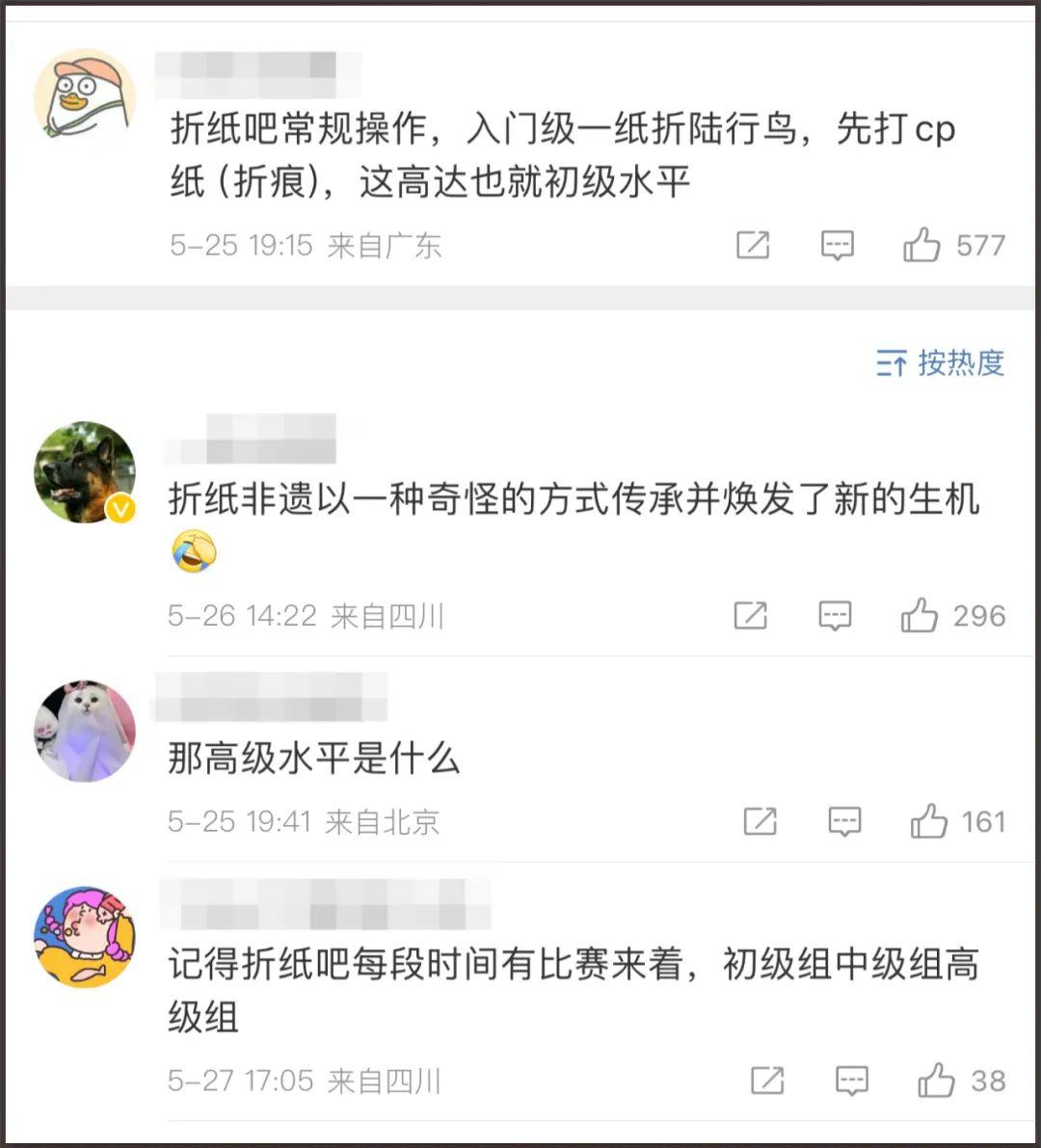Reply to the 折纸非遗 comment
Viewport: 1041px width, 1148px height.
(835, 615)
